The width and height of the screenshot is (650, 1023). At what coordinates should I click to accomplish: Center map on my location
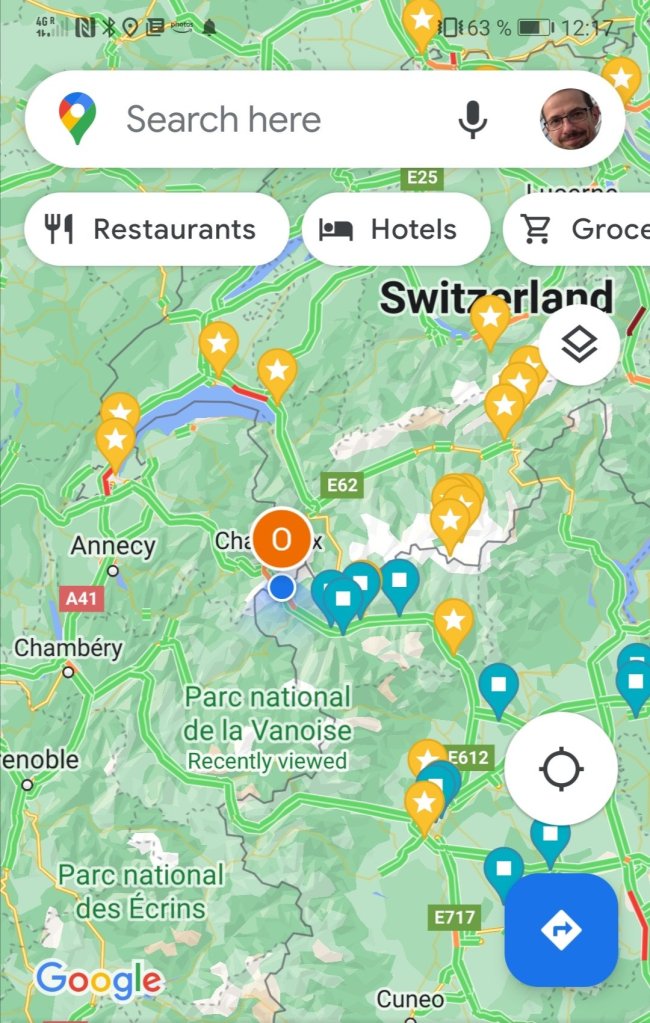click(560, 769)
